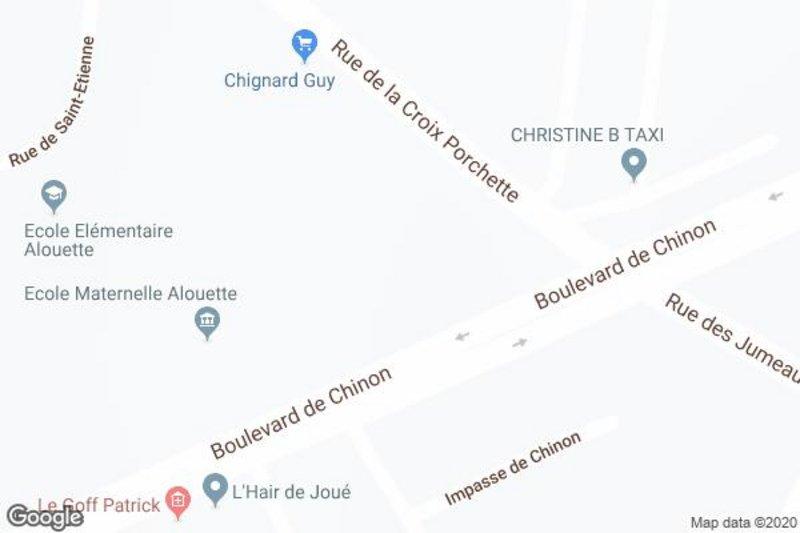
Task: Open the Chignard Guy shop marker
Action: click(x=304, y=45)
